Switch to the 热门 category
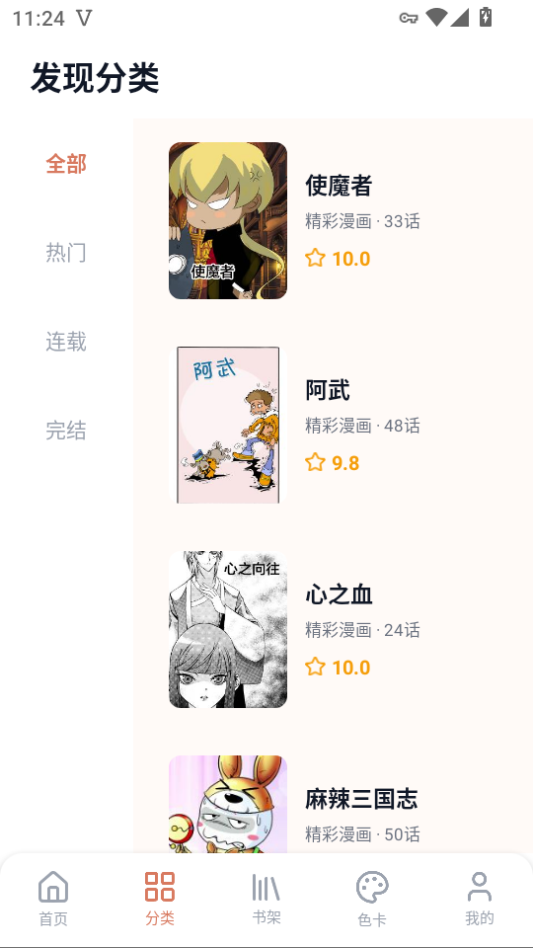 66,253
